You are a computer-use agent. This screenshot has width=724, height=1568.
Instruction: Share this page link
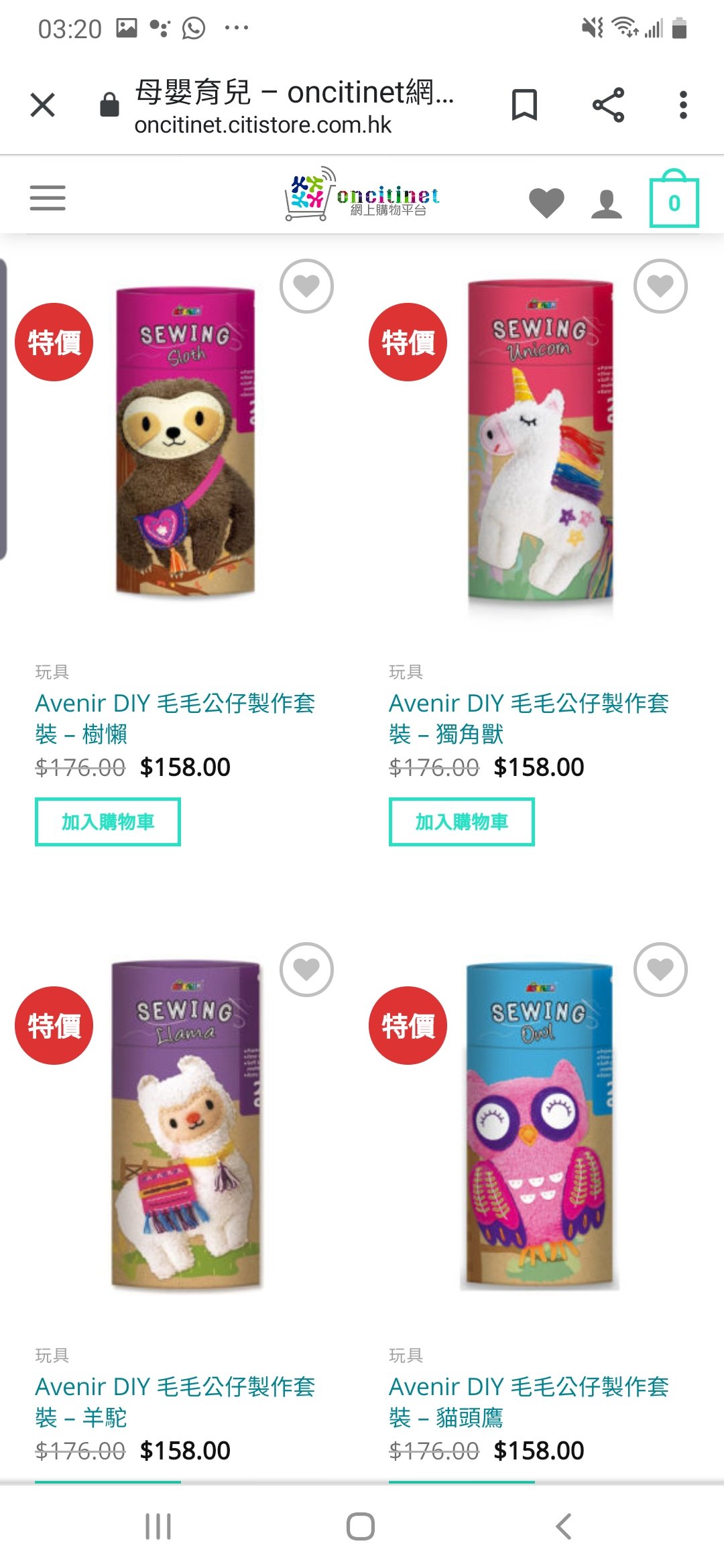608,105
